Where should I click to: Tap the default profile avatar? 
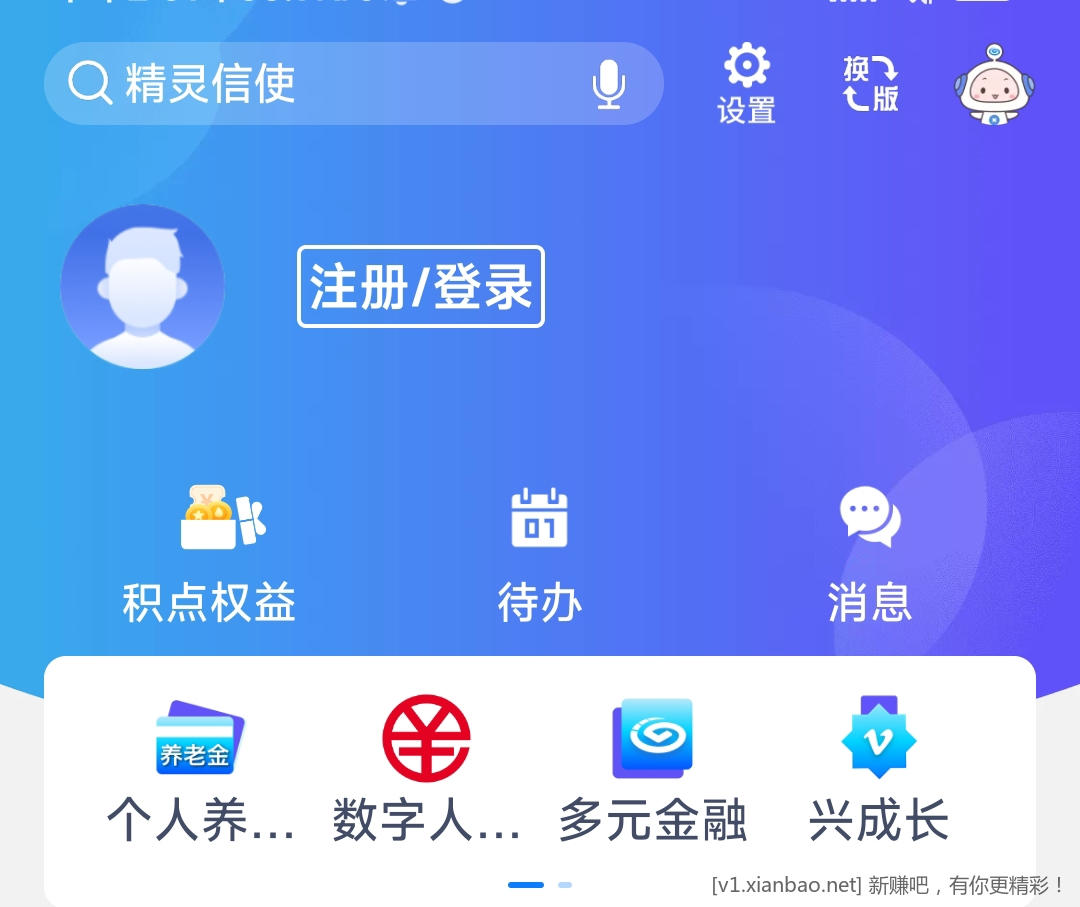pos(143,287)
